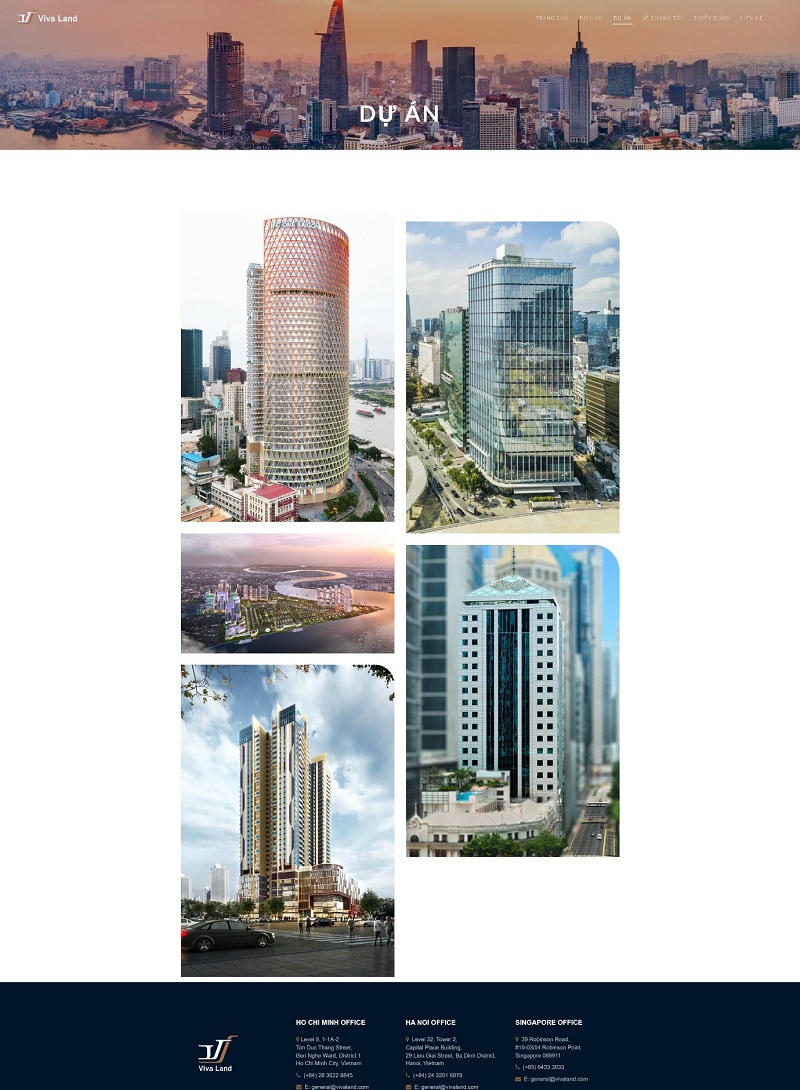Call the Ho Chi Minh office number

point(327,1075)
